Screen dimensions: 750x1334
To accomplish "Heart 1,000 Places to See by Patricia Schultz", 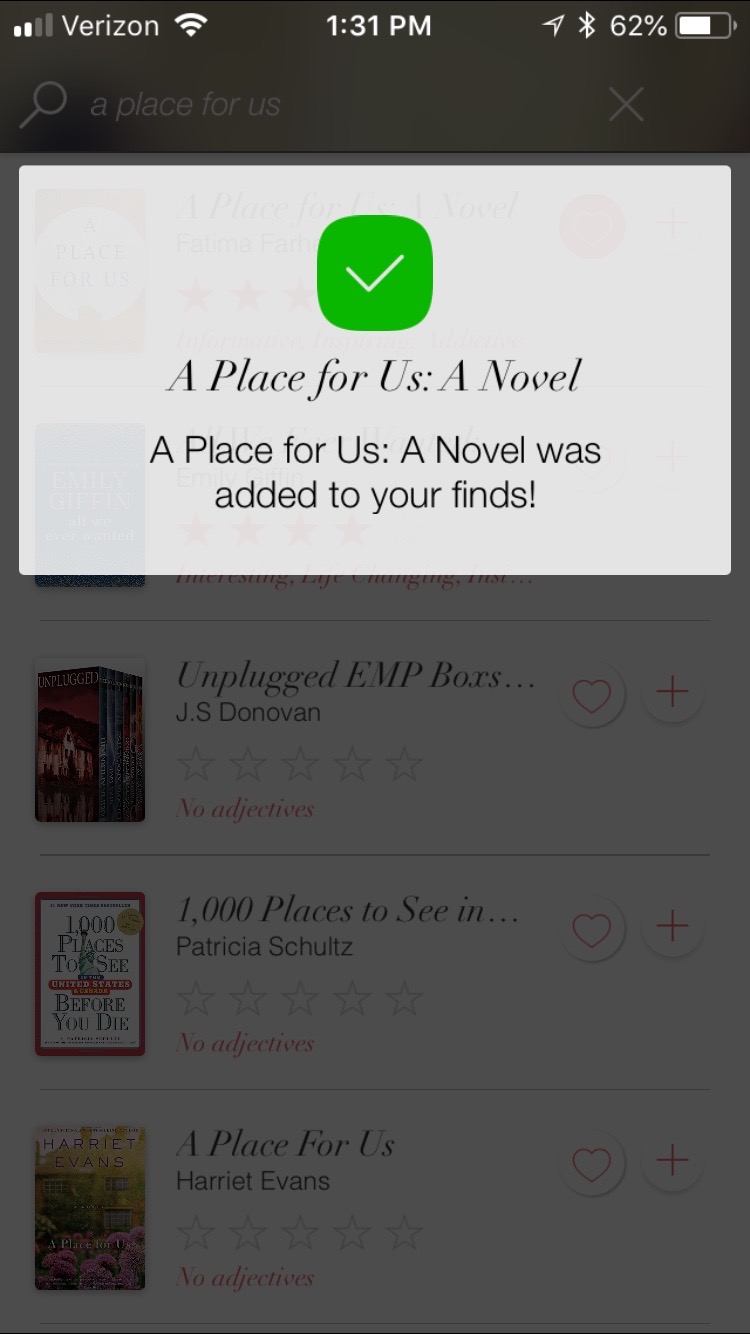I will (591, 930).
